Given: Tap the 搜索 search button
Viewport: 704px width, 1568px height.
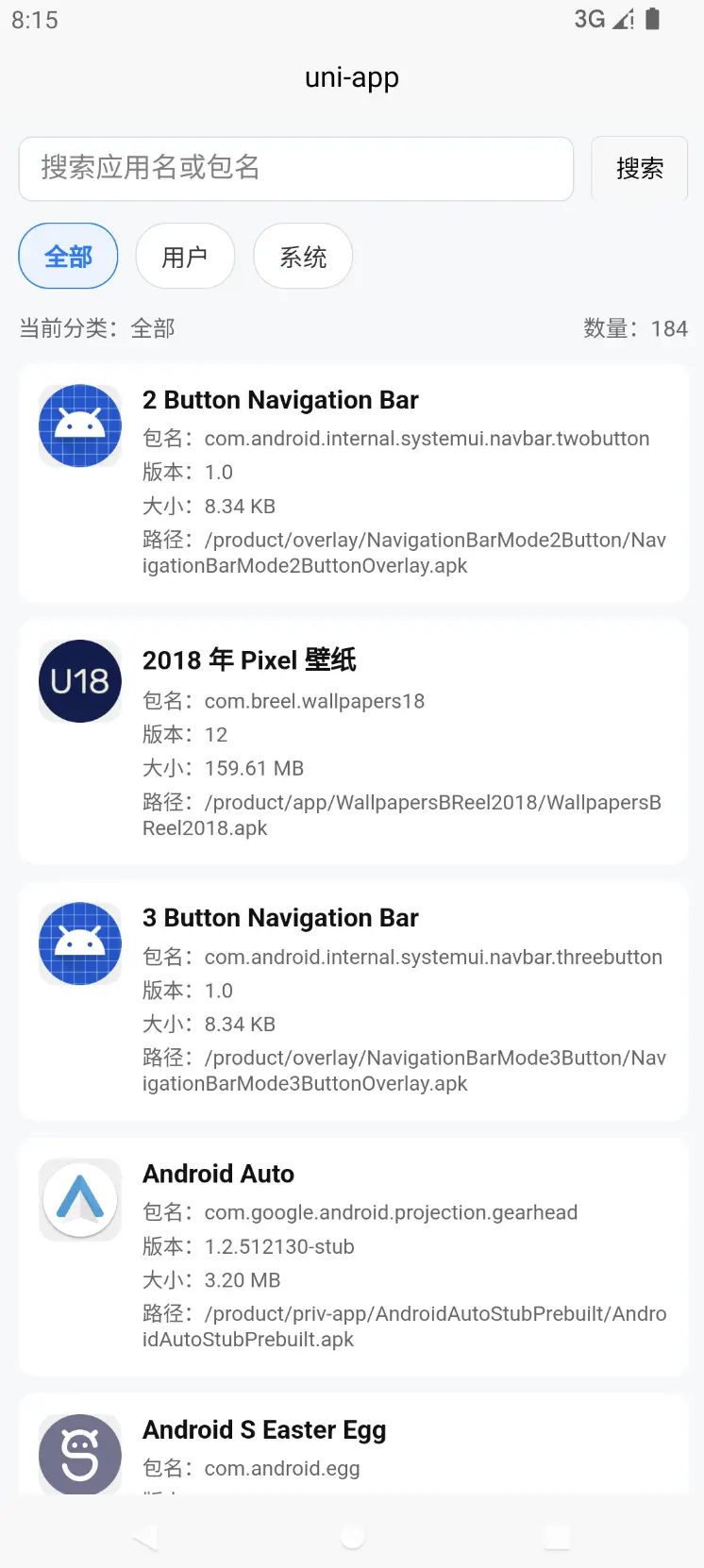Looking at the screenshot, I should pyautogui.click(x=639, y=169).
